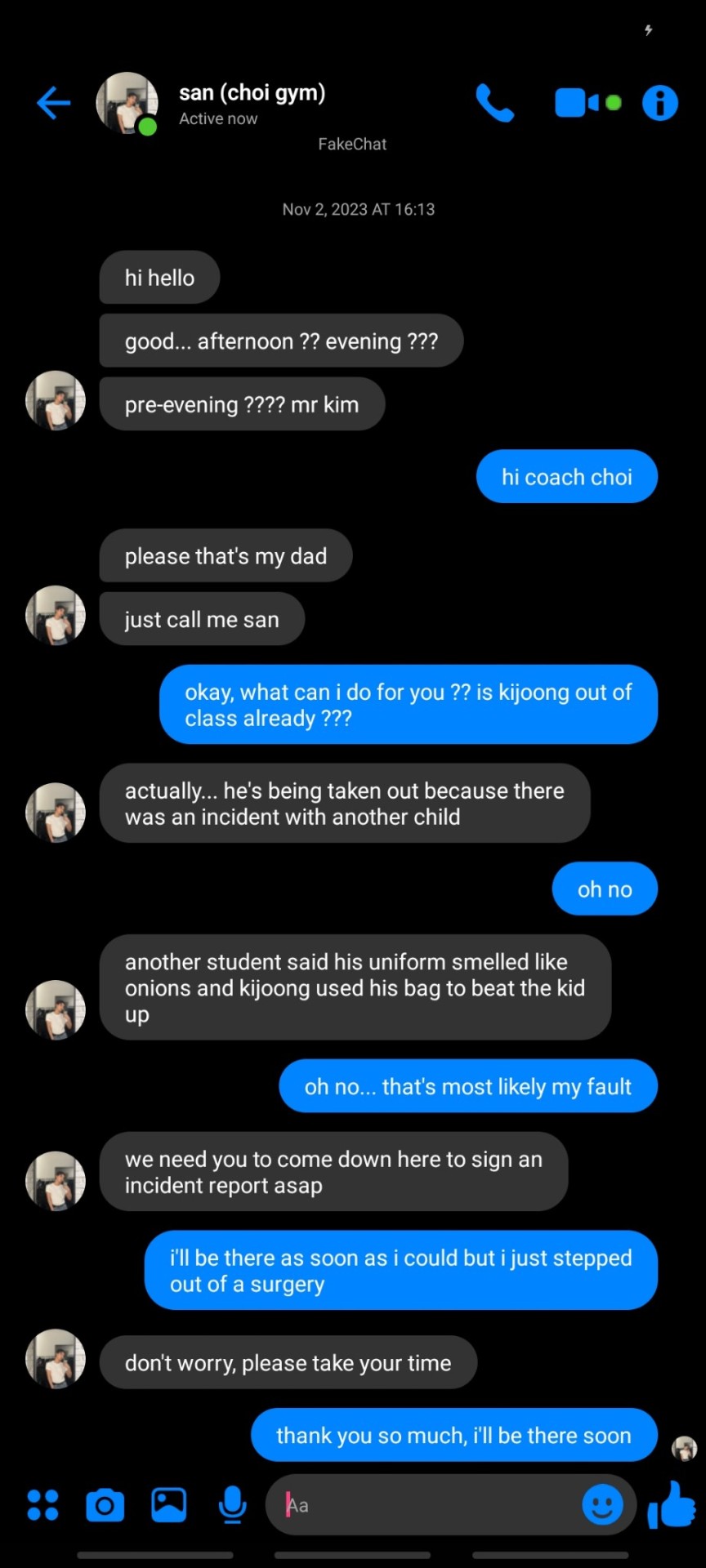Open the photo gallery picker

pos(168,1504)
